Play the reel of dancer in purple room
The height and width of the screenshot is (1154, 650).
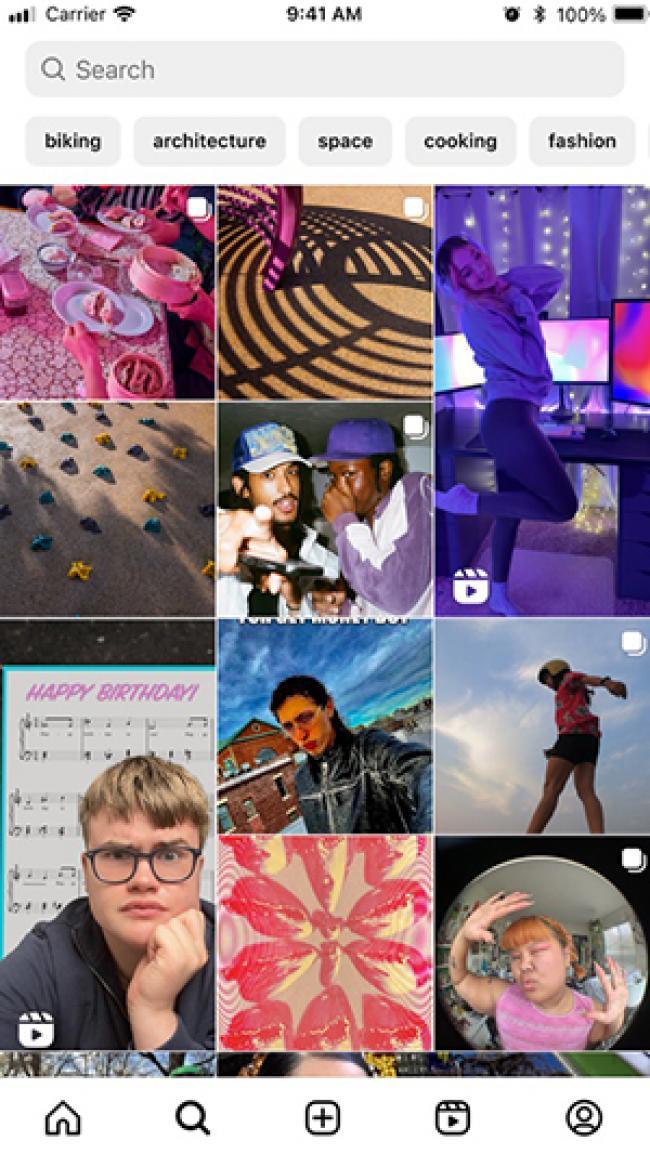pos(542,400)
